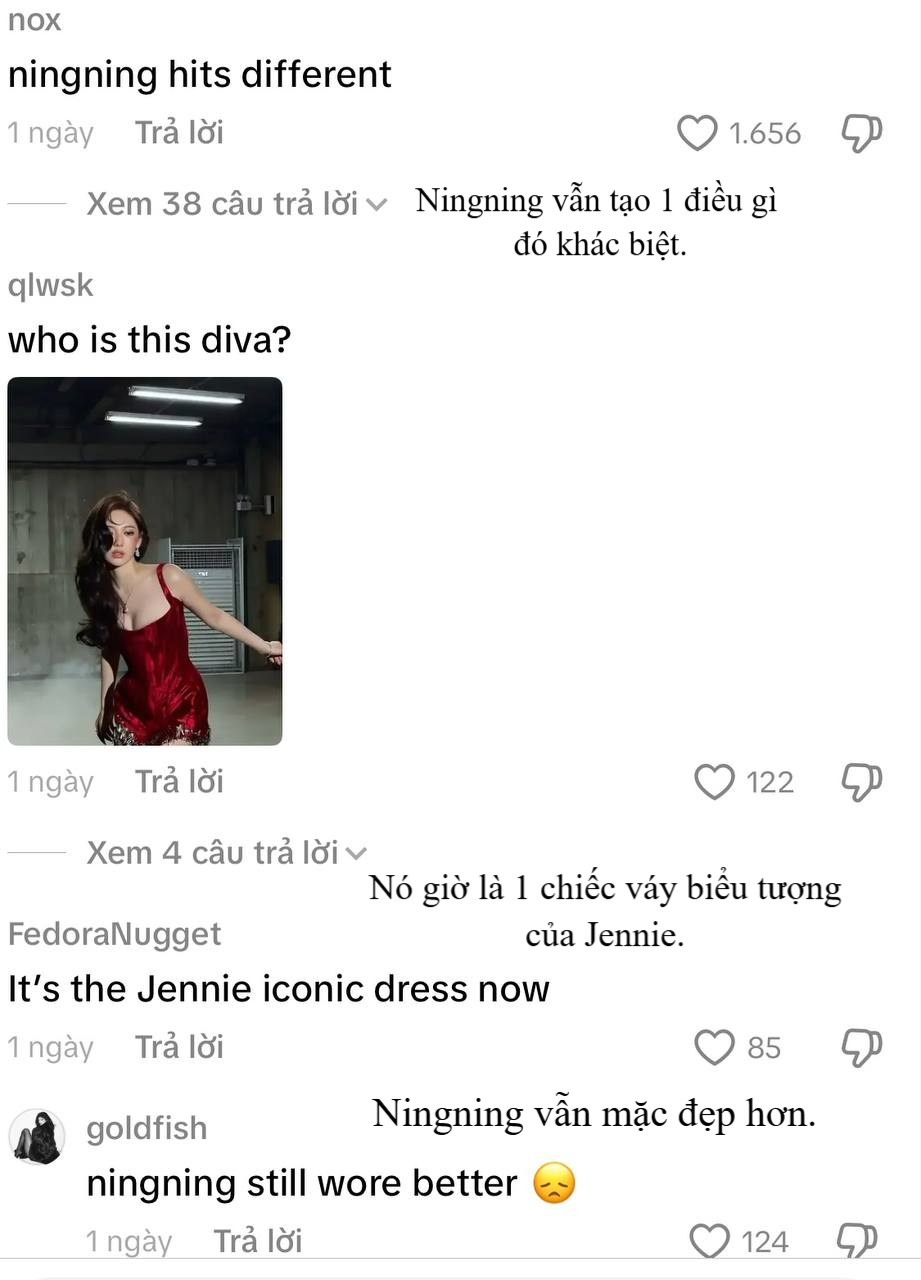
Task: Tap the '1 ngày' timestamp on nox's comment
Action: pyautogui.click(x=50, y=133)
